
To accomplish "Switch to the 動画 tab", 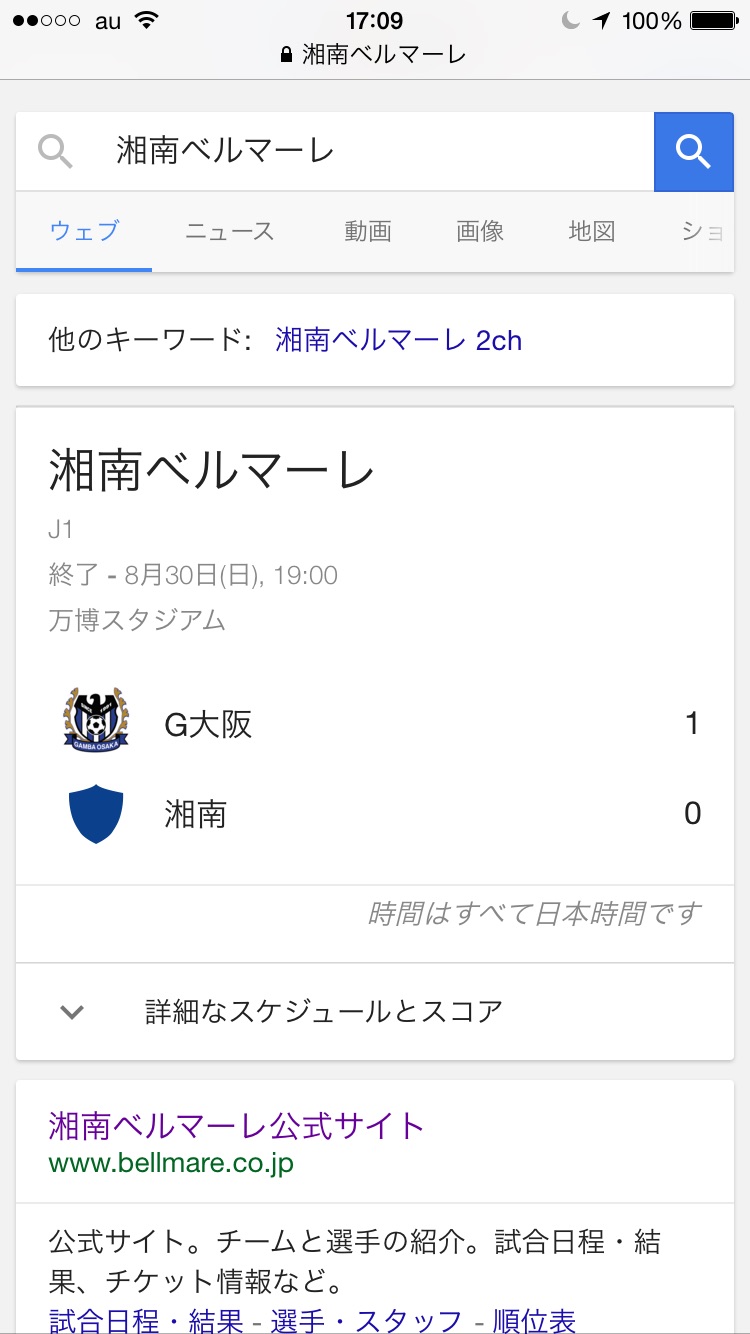I will pyautogui.click(x=368, y=231).
